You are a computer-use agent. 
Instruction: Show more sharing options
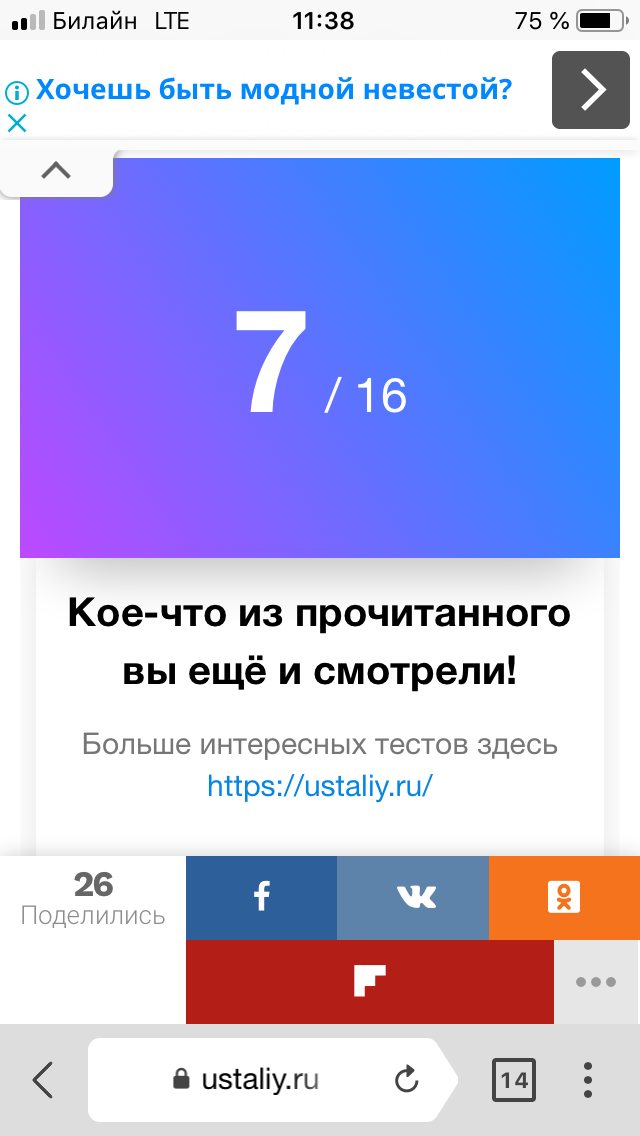click(x=596, y=981)
